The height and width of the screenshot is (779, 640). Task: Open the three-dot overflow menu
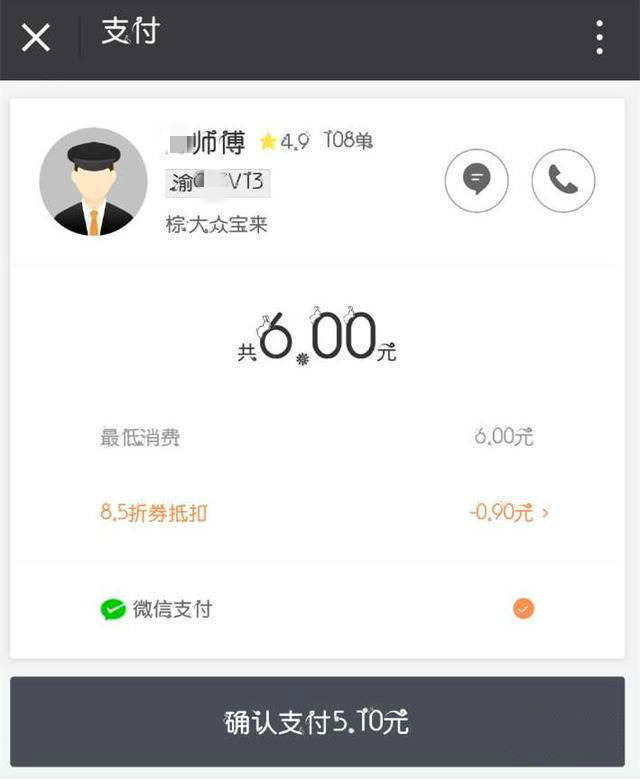coord(599,38)
